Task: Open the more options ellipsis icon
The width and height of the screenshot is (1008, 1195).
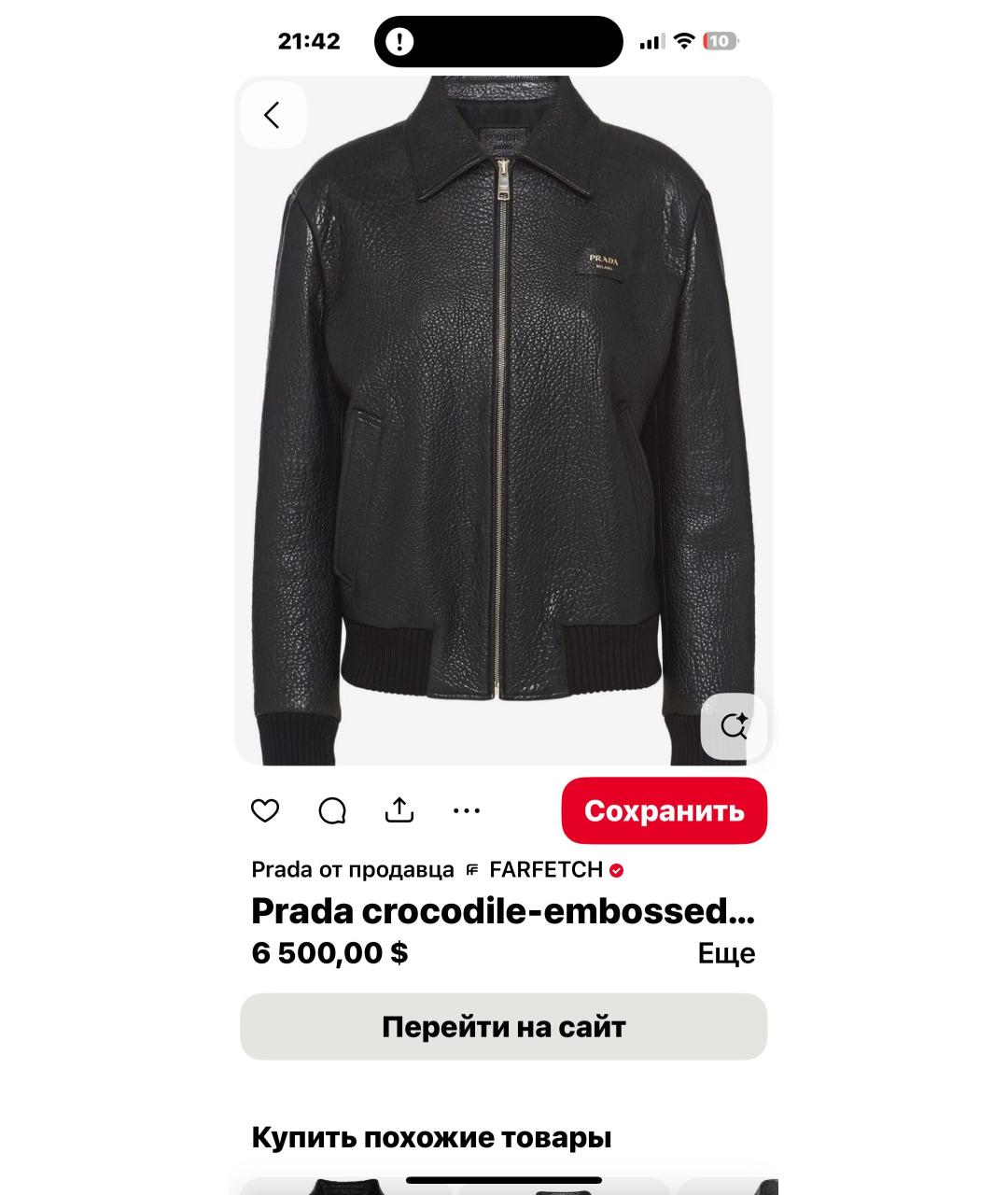Action: 467,811
